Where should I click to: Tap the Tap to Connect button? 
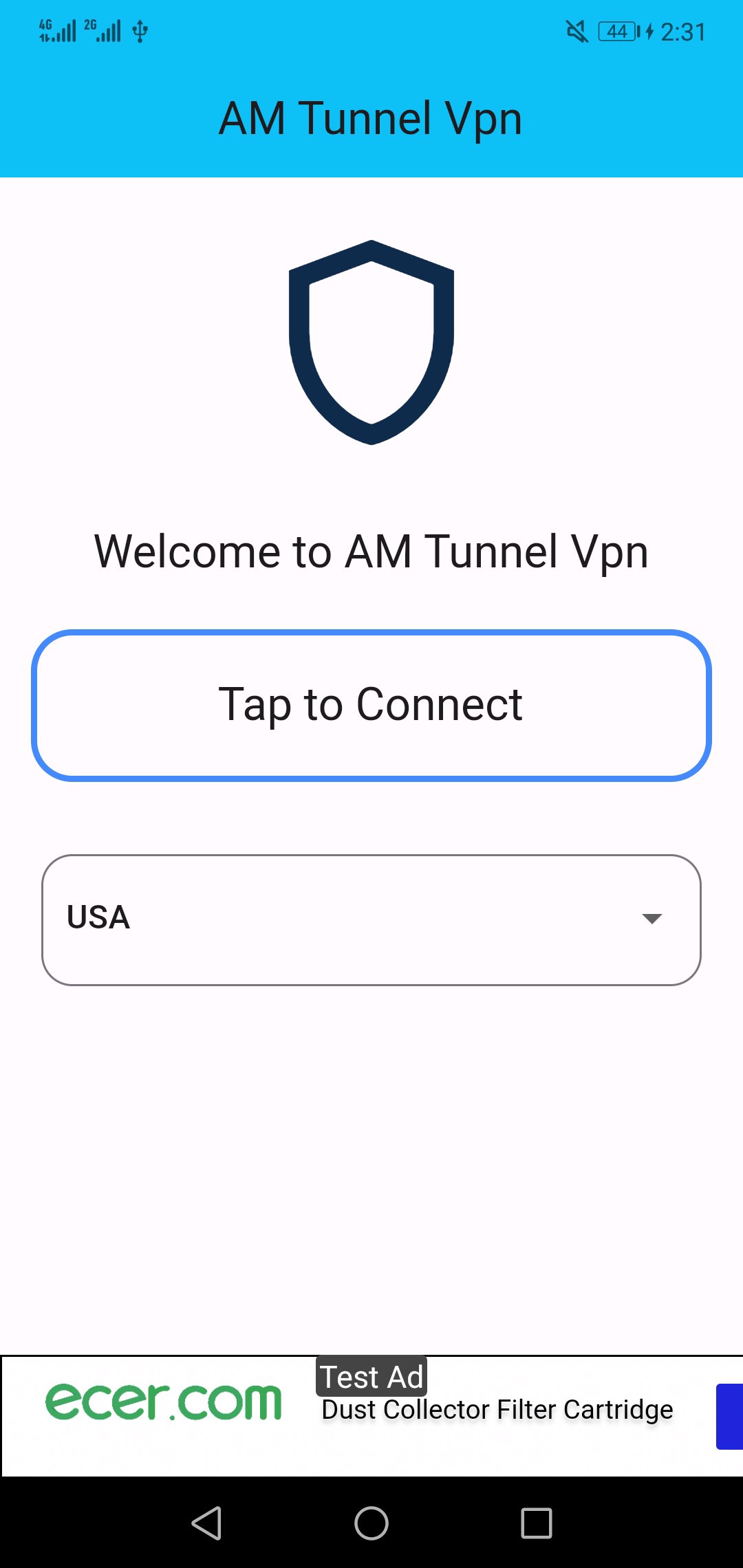click(371, 705)
